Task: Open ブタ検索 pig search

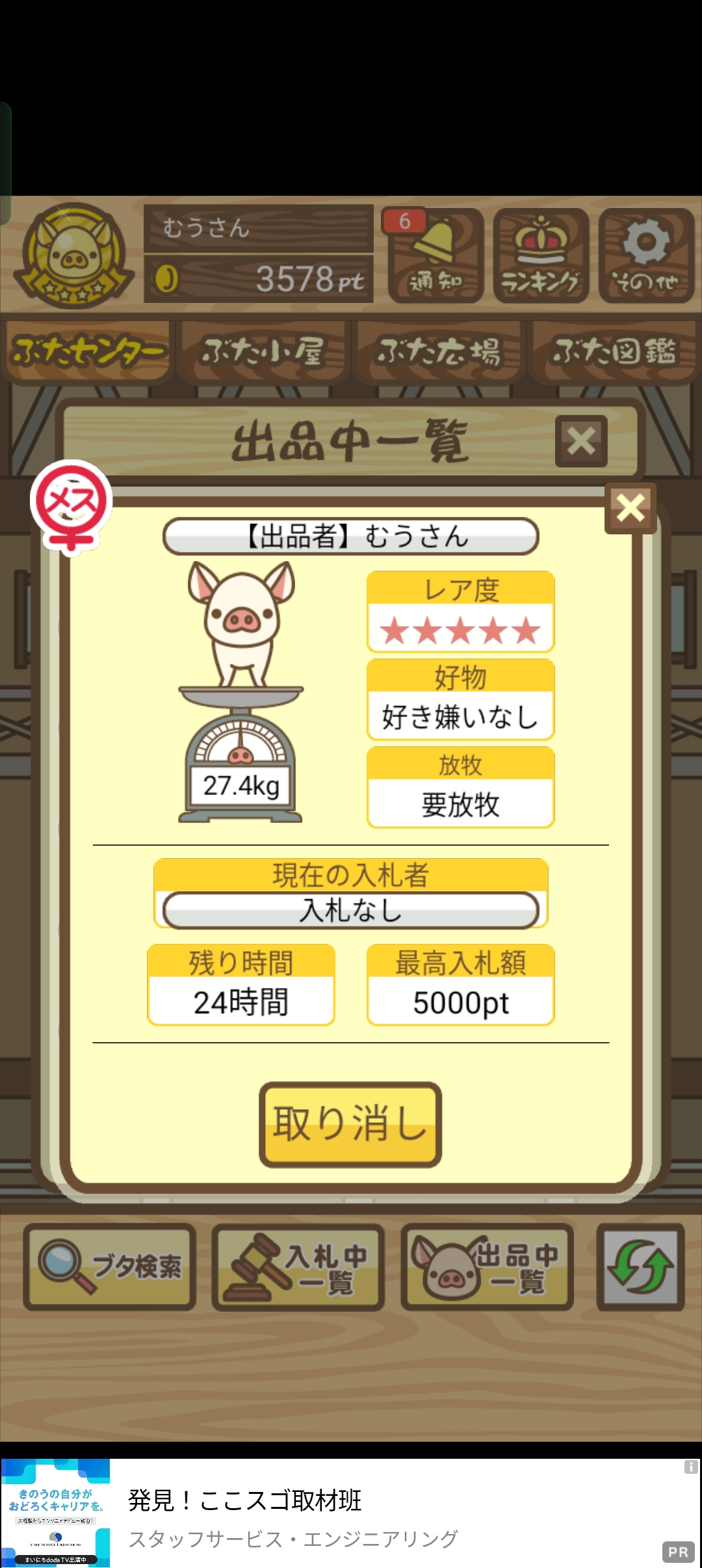Action: coord(110,1266)
